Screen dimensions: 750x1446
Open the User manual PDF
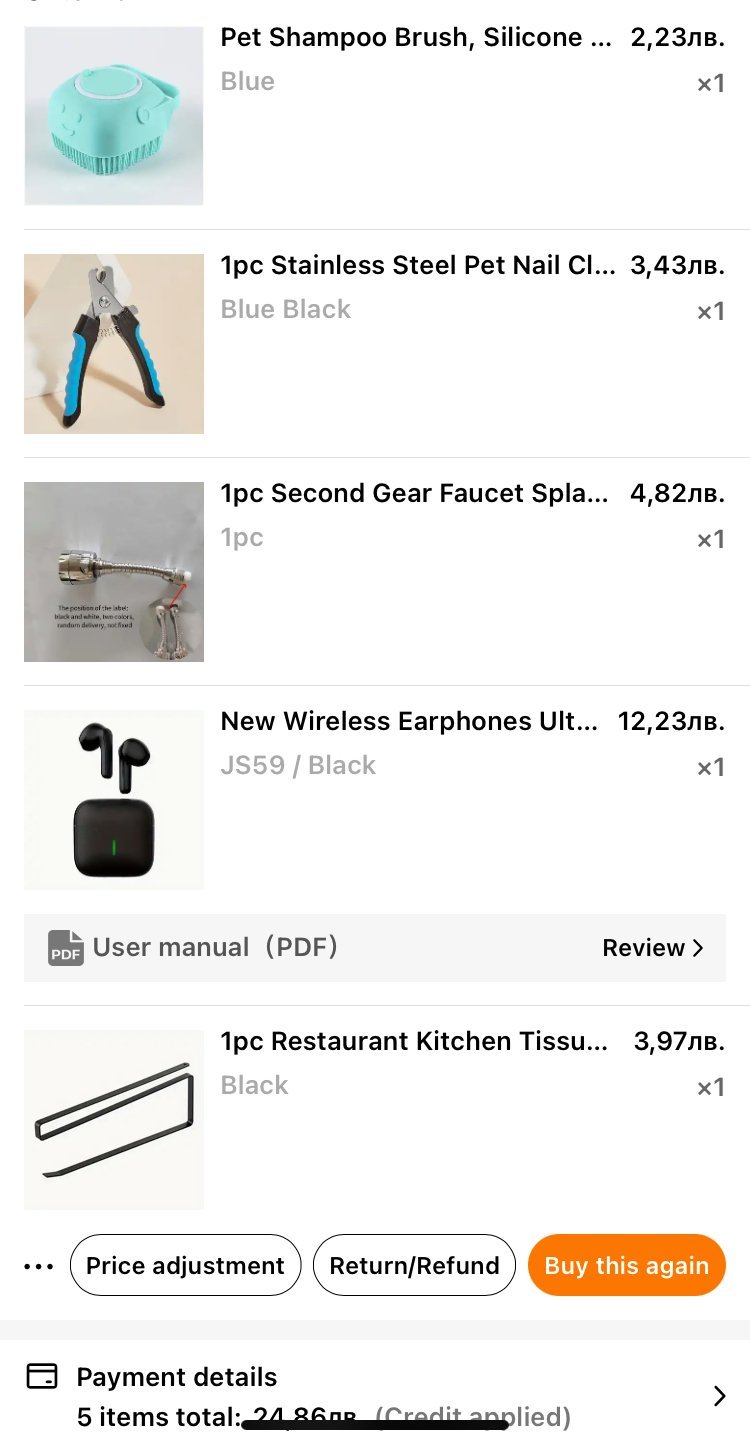(195, 947)
